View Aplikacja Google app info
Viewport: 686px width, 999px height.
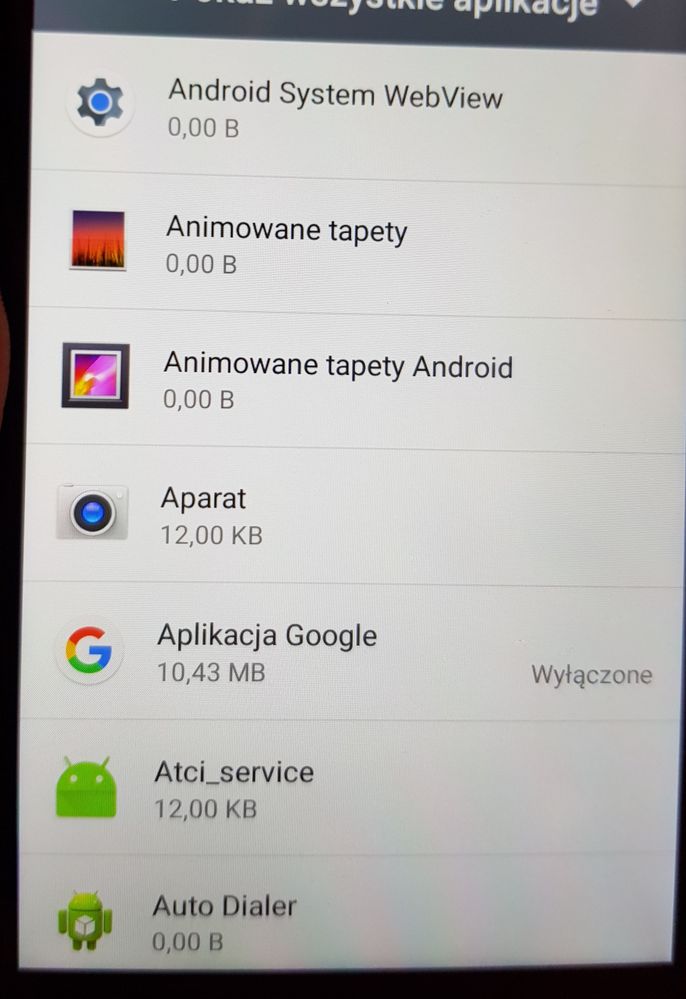click(266, 650)
